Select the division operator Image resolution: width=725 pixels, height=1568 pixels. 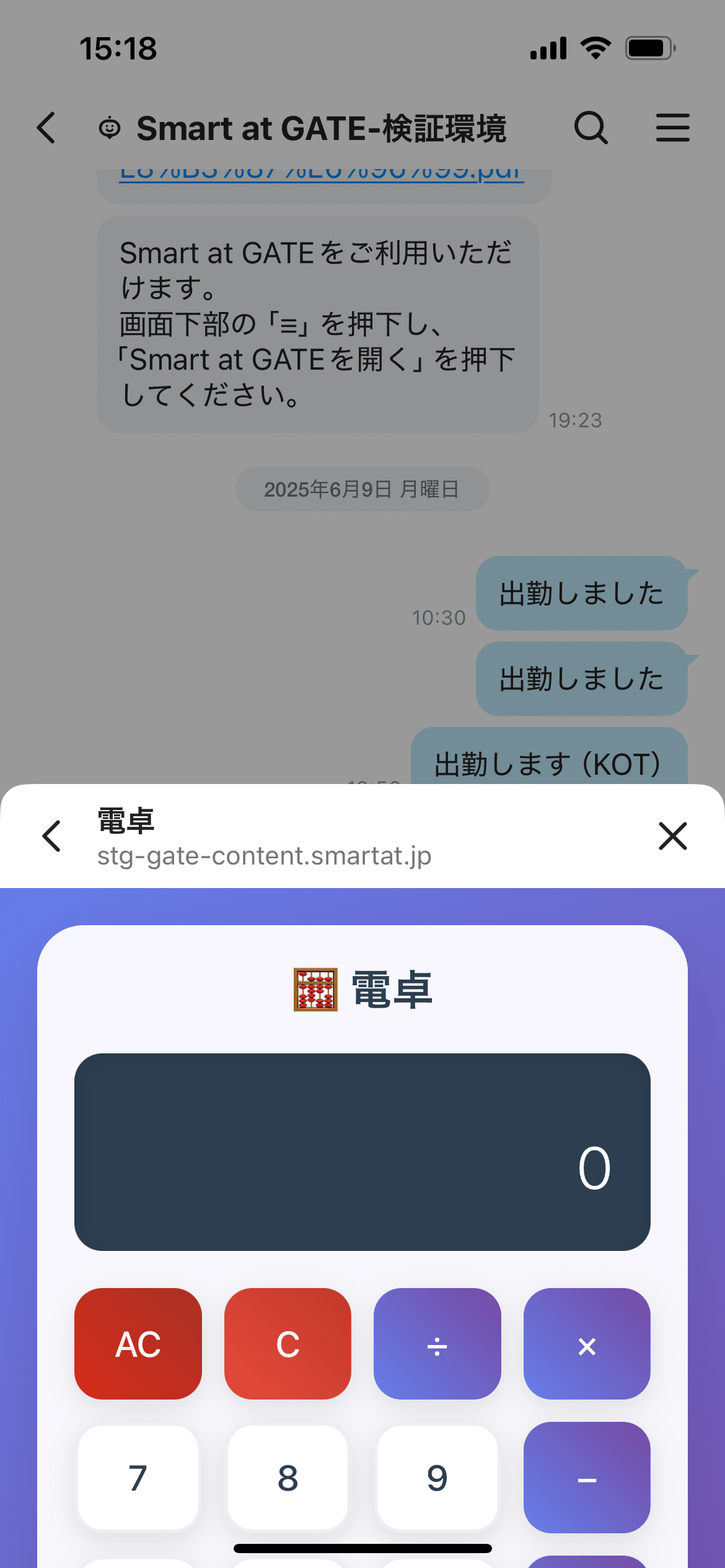click(437, 1344)
